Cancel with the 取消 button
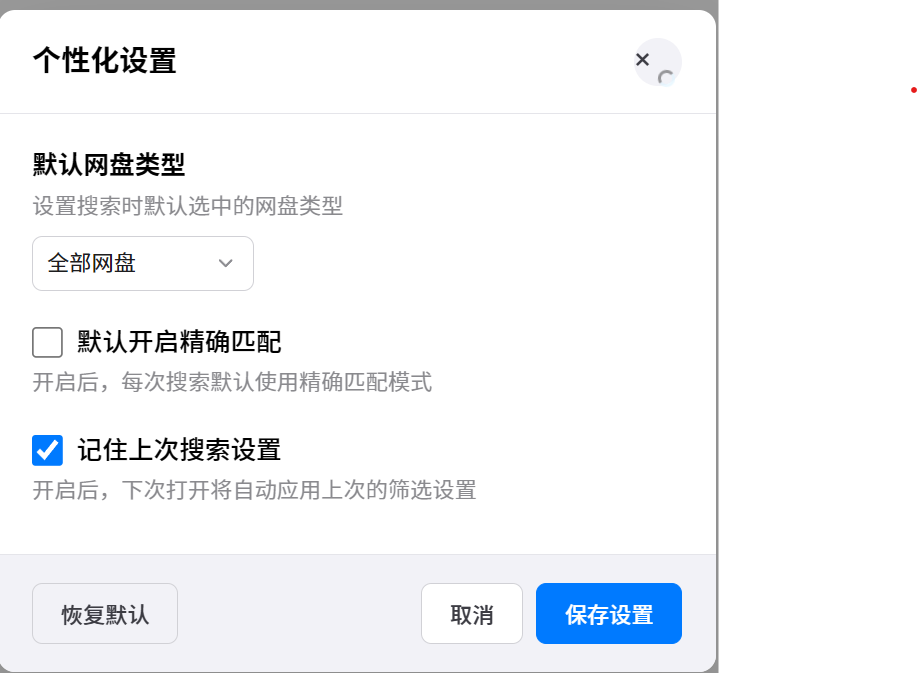The image size is (918, 673). click(472, 614)
